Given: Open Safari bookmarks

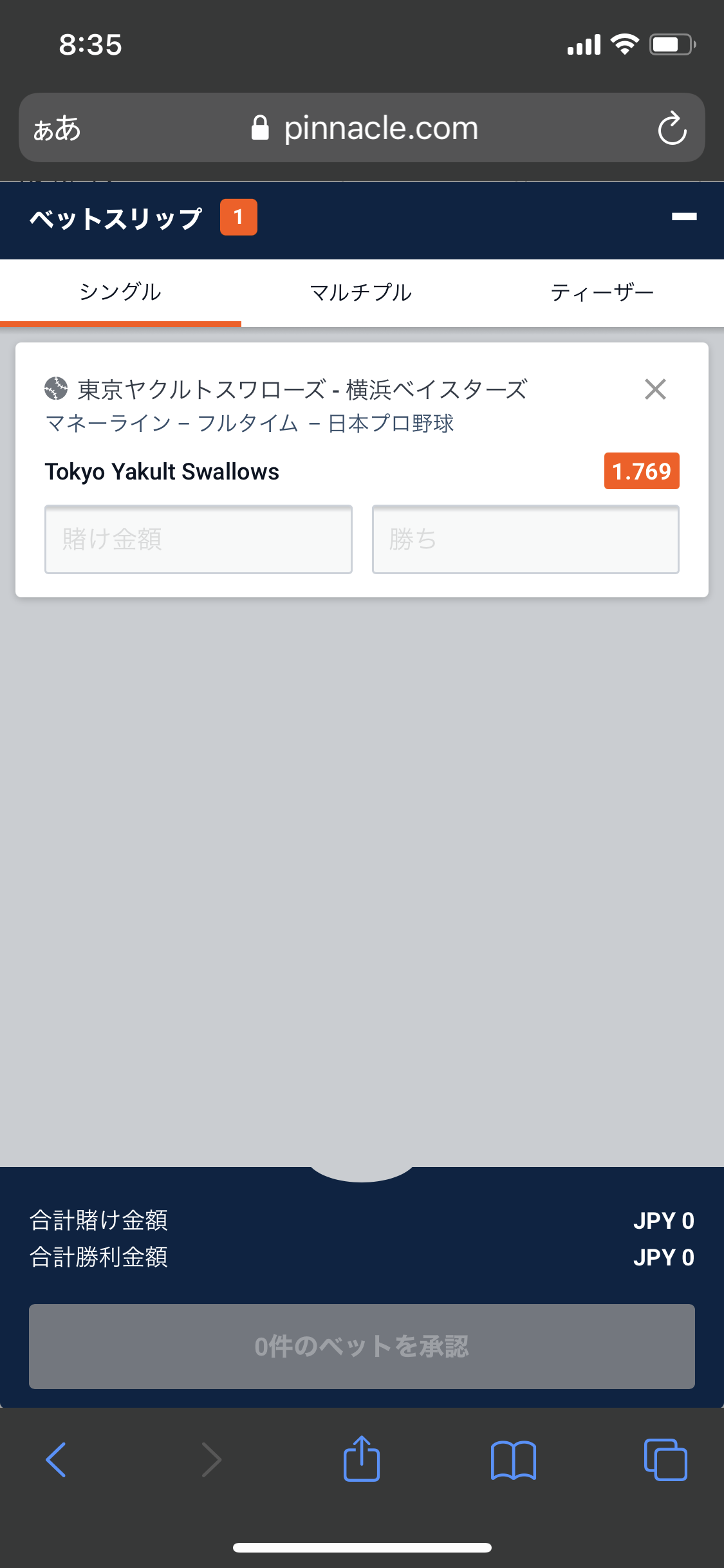Looking at the screenshot, I should coord(513,1459).
